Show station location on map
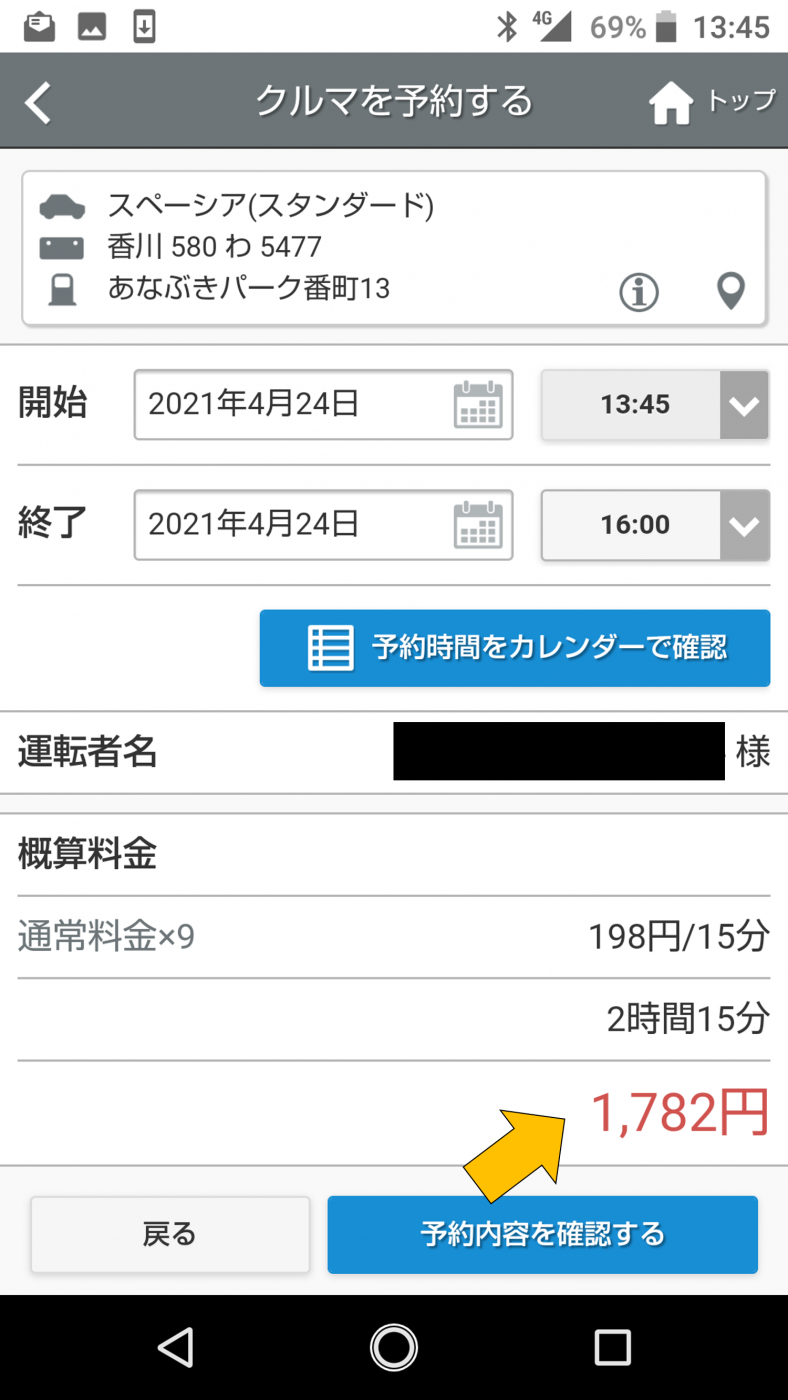The image size is (788, 1400). pos(731,292)
